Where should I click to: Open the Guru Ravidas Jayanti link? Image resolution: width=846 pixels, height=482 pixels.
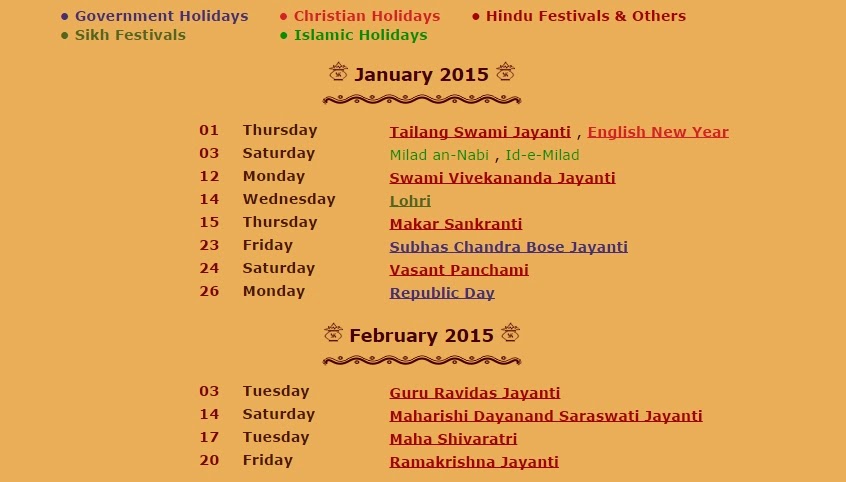click(x=474, y=393)
